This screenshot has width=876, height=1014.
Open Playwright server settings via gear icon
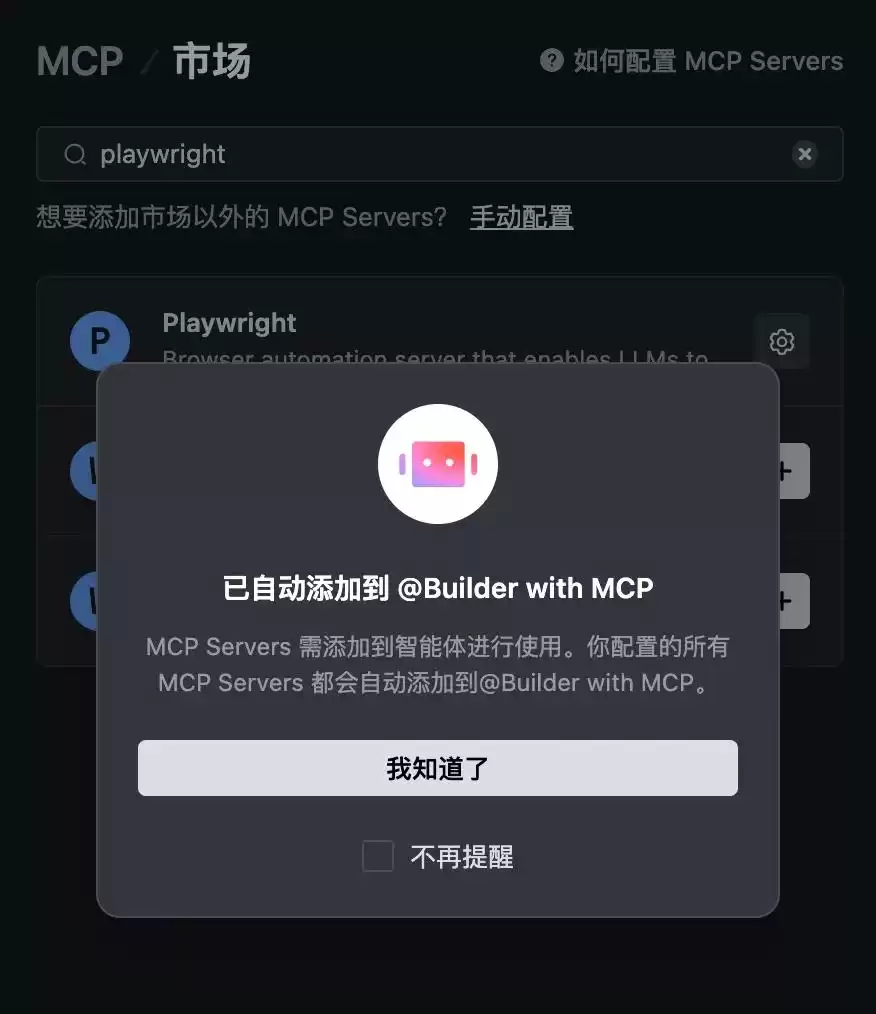(x=782, y=341)
